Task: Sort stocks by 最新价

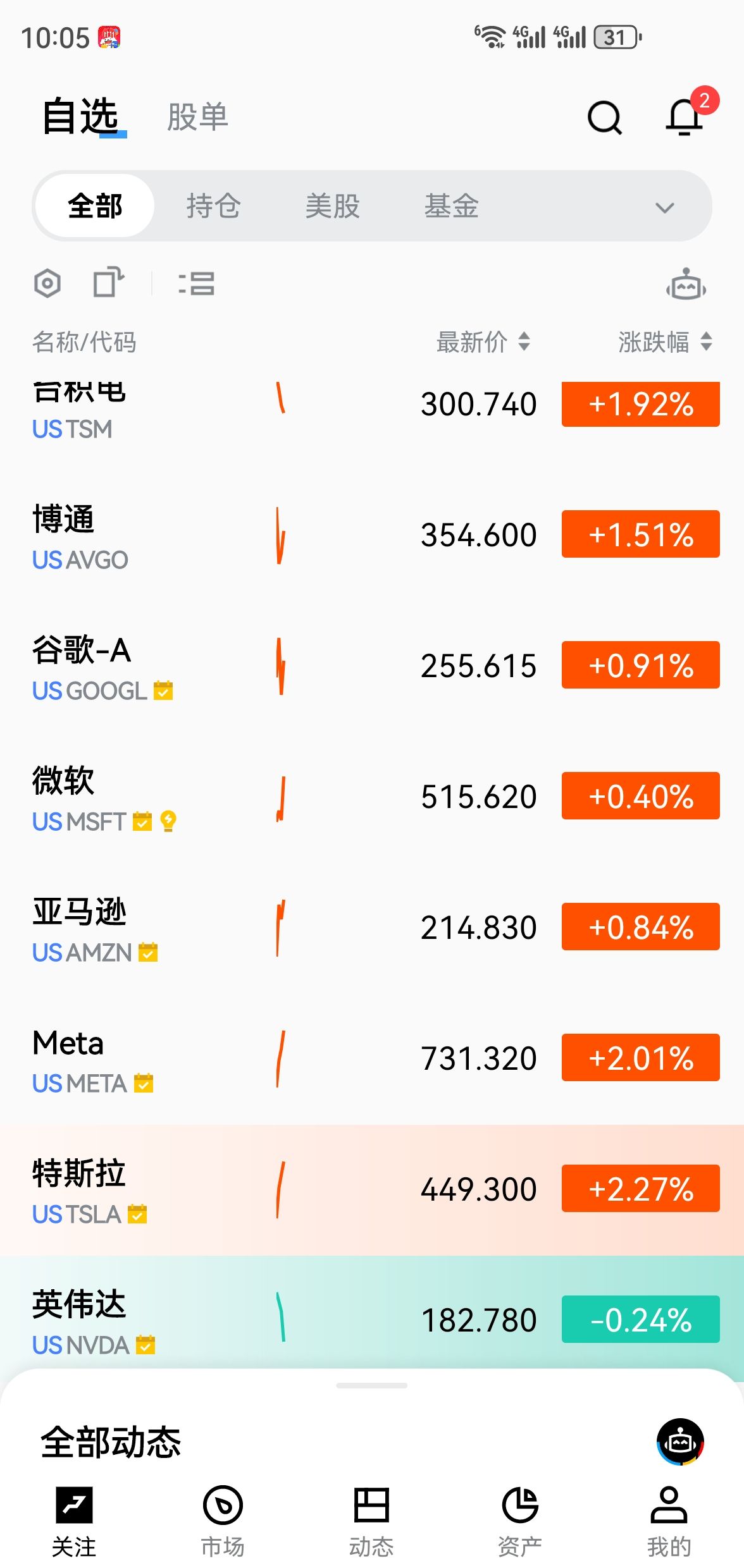Action: (x=483, y=342)
